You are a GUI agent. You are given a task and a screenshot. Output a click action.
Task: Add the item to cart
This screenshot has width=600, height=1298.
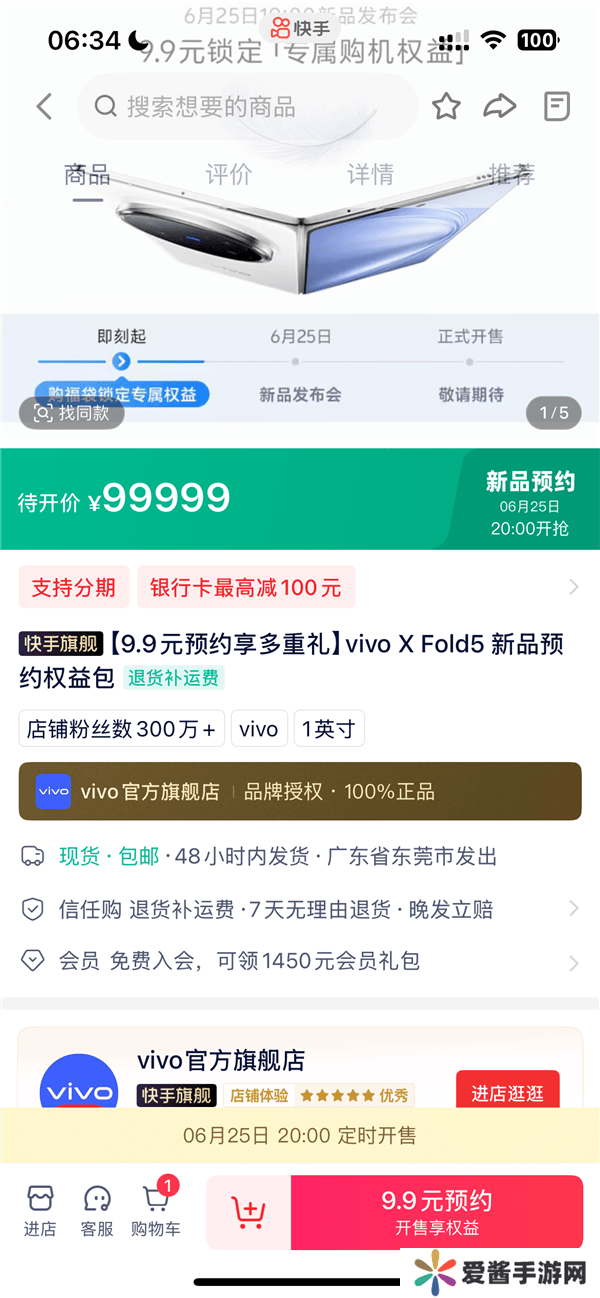click(x=249, y=1212)
